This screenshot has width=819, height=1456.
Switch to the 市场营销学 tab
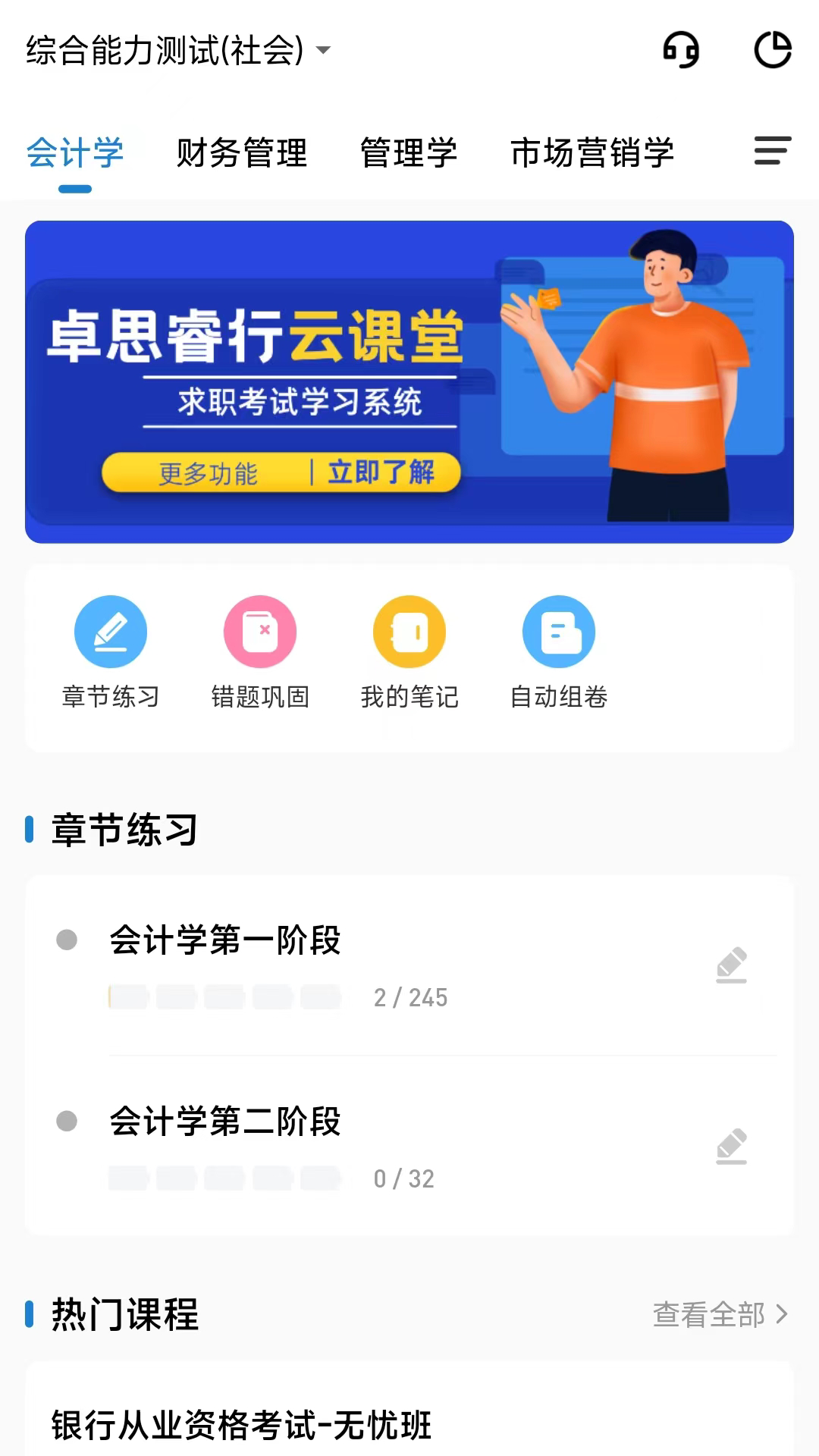click(593, 153)
